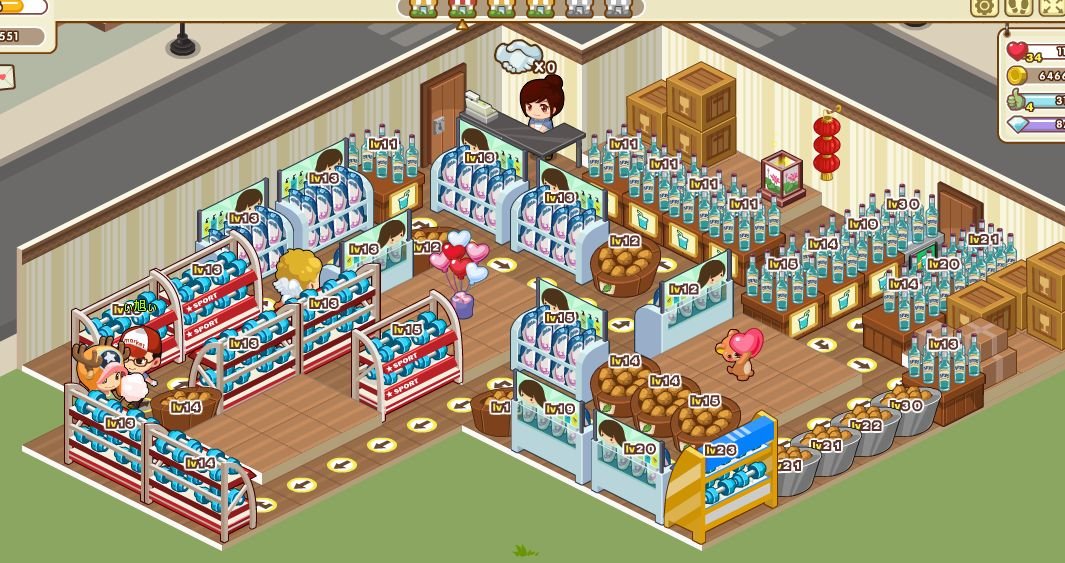Tap the footprints icon
The image size is (1065, 563).
[1018, 6]
